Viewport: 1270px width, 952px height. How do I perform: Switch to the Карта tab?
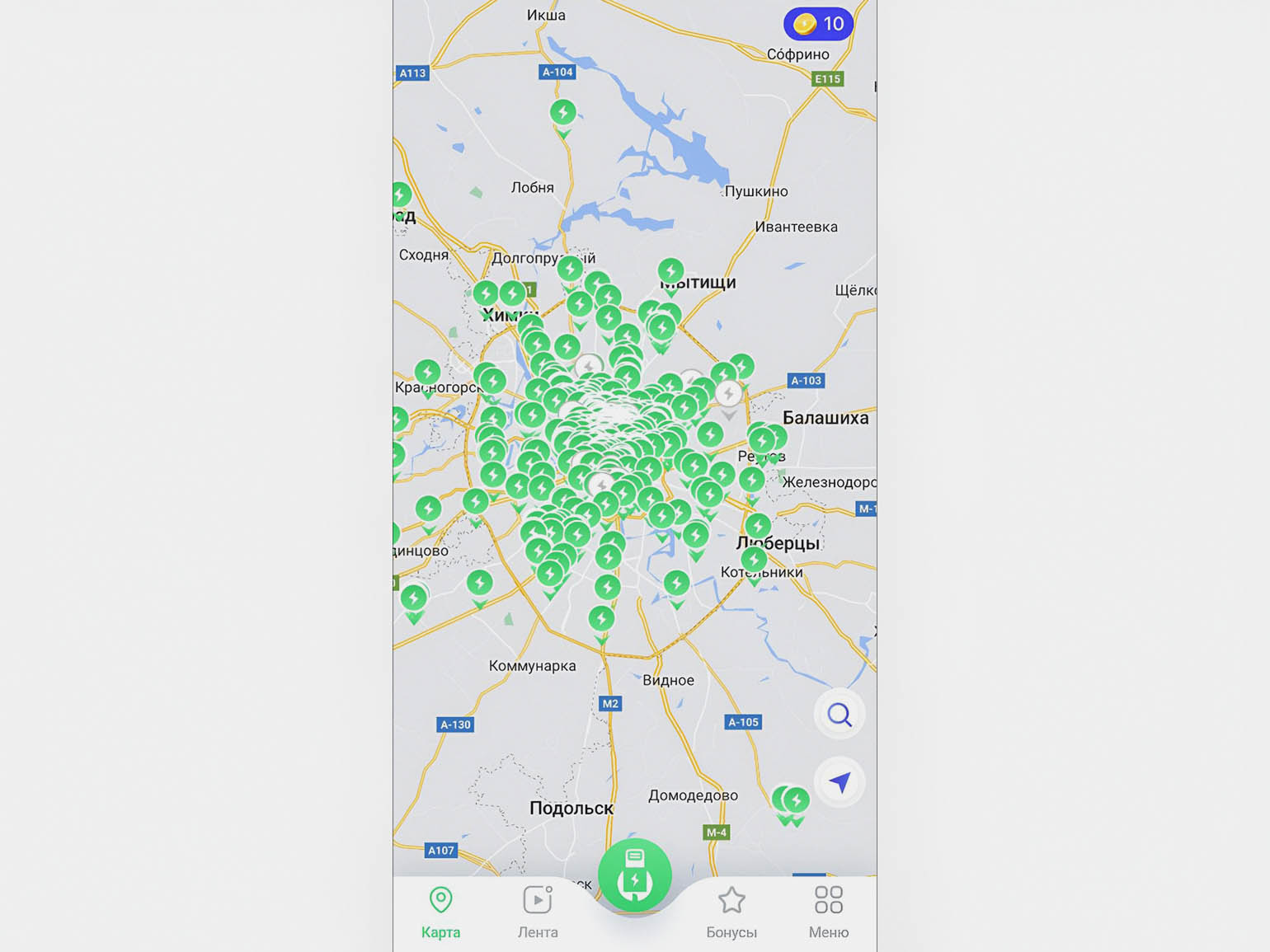[x=440, y=912]
